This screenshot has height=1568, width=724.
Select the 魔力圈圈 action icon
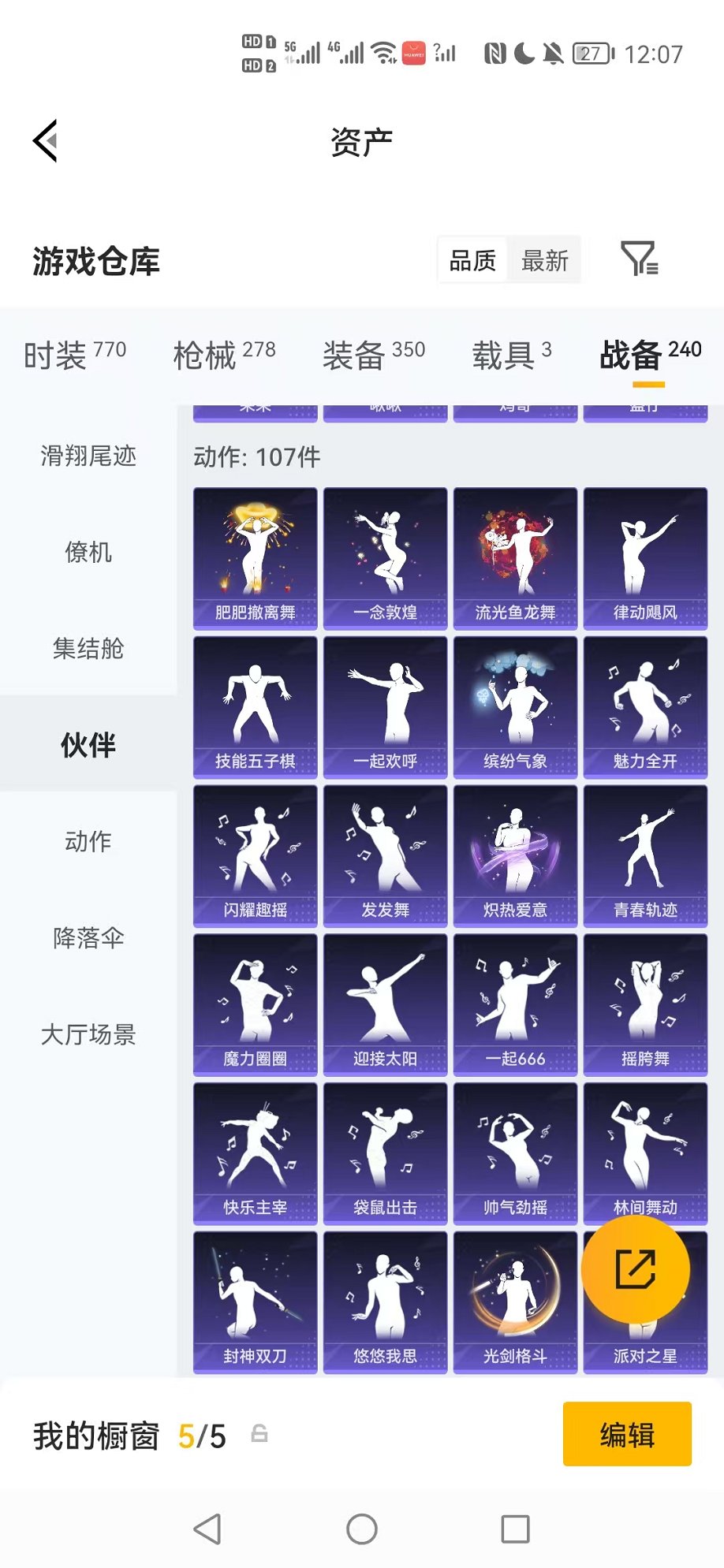pyautogui.click(x=254, y=1004)
